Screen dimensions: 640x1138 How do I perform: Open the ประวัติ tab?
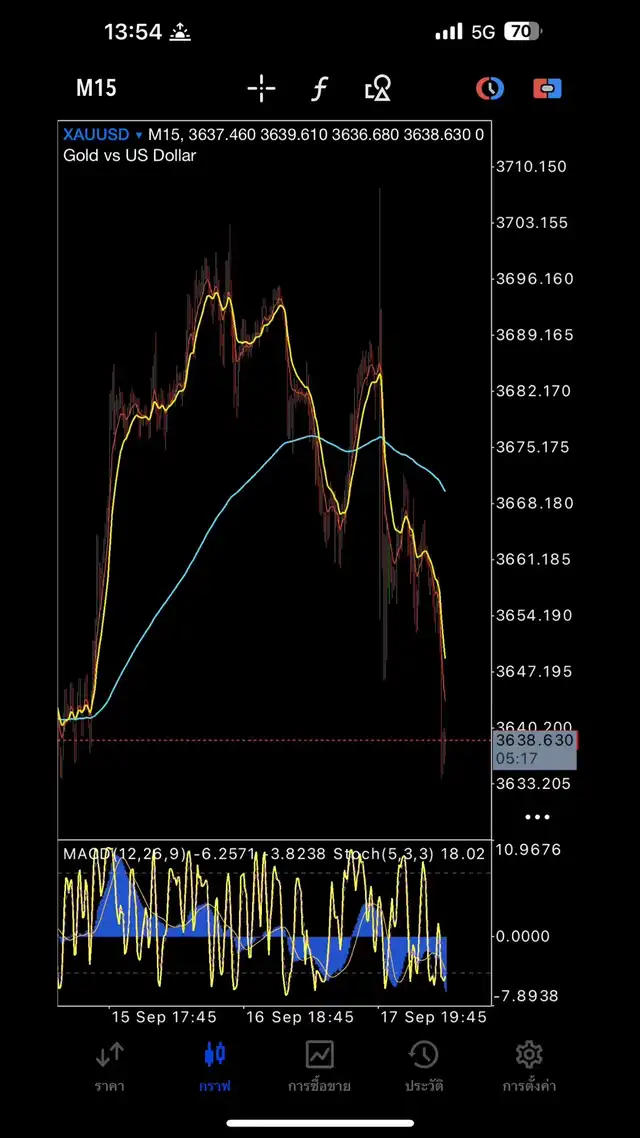424,1065
